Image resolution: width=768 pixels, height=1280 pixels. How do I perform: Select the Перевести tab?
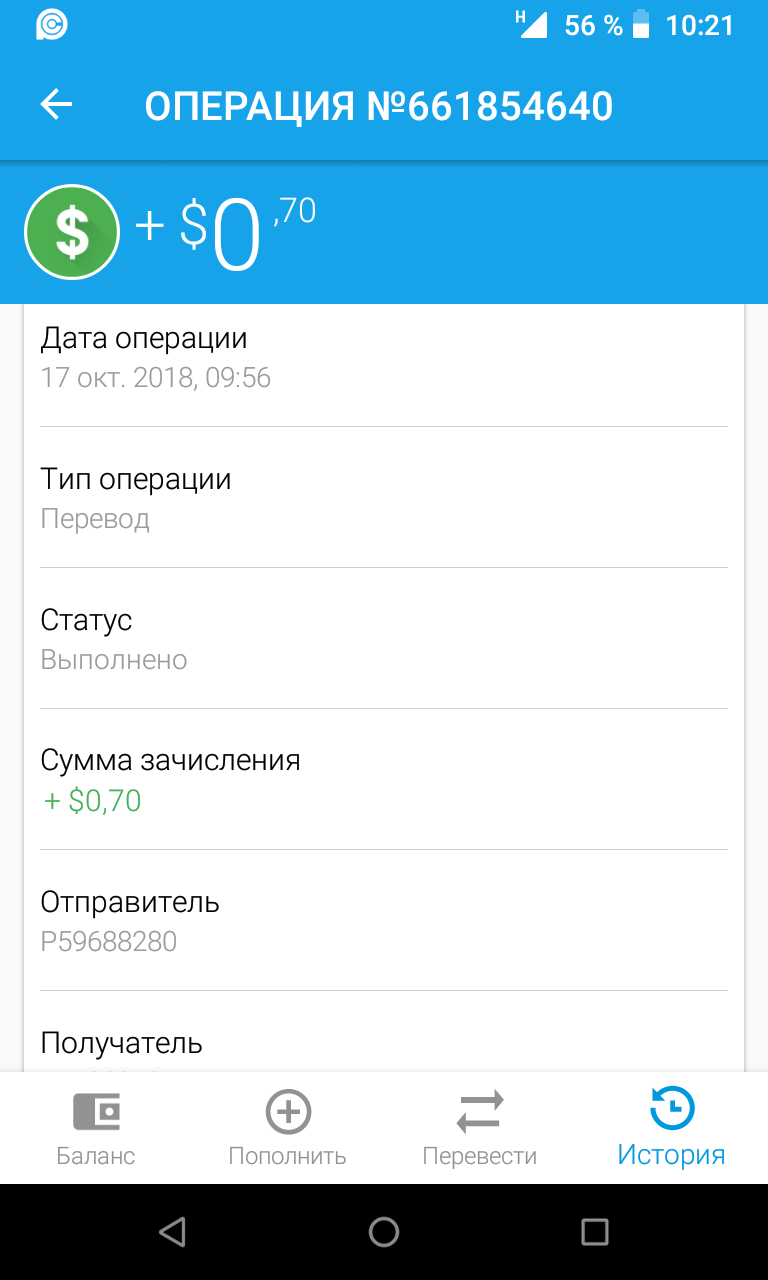coord(480,1128)
